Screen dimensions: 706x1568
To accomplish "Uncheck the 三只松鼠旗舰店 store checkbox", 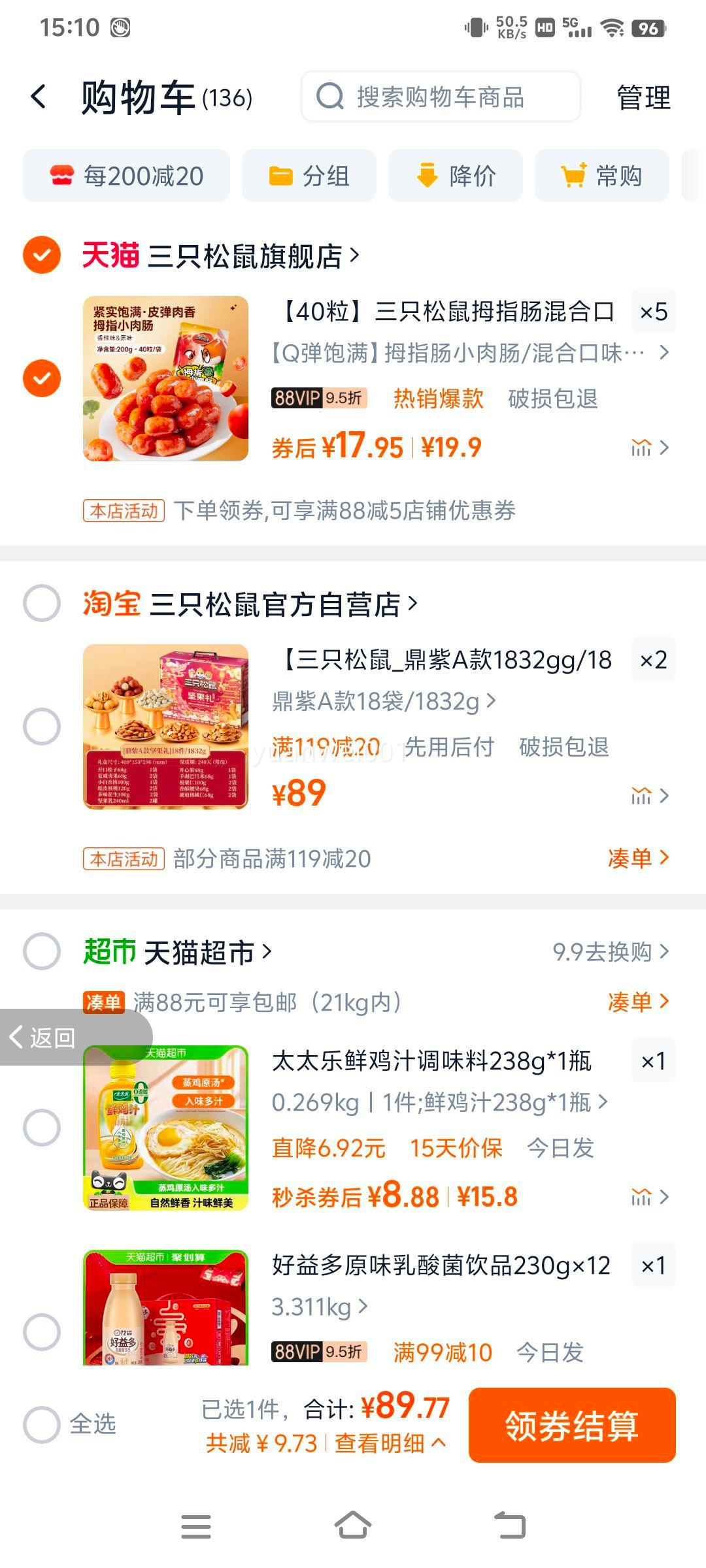I will click(x=42, y=255).
